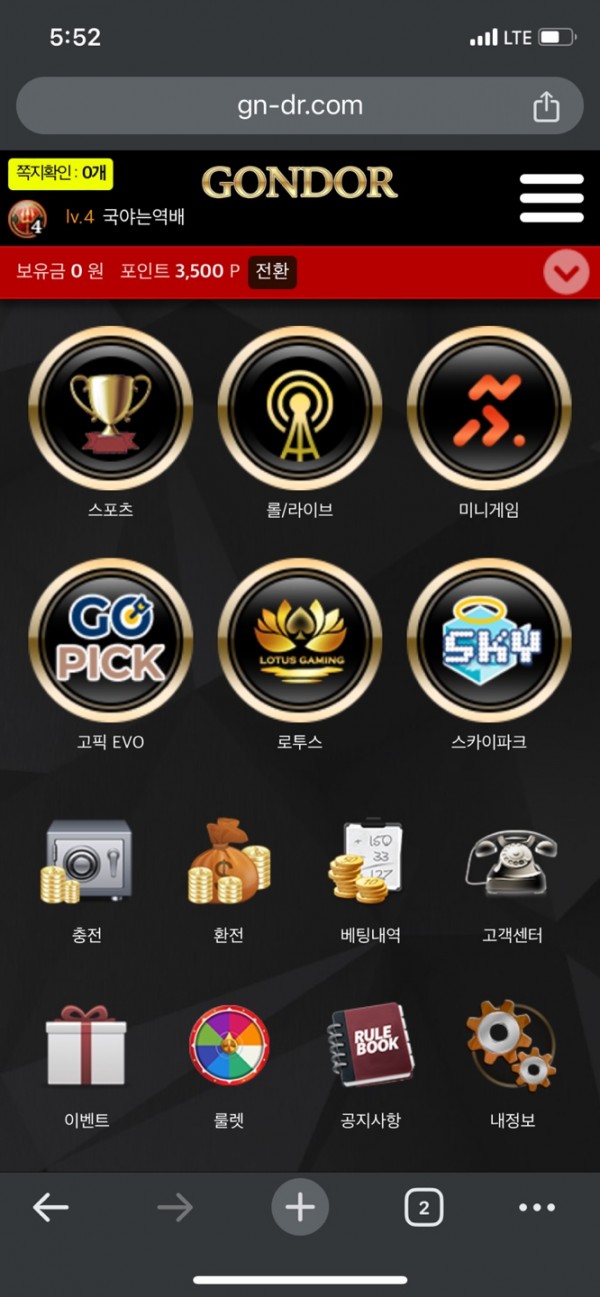Expand the red balance bar chevron
The image size is (600, 1297).
coord(566,273)
